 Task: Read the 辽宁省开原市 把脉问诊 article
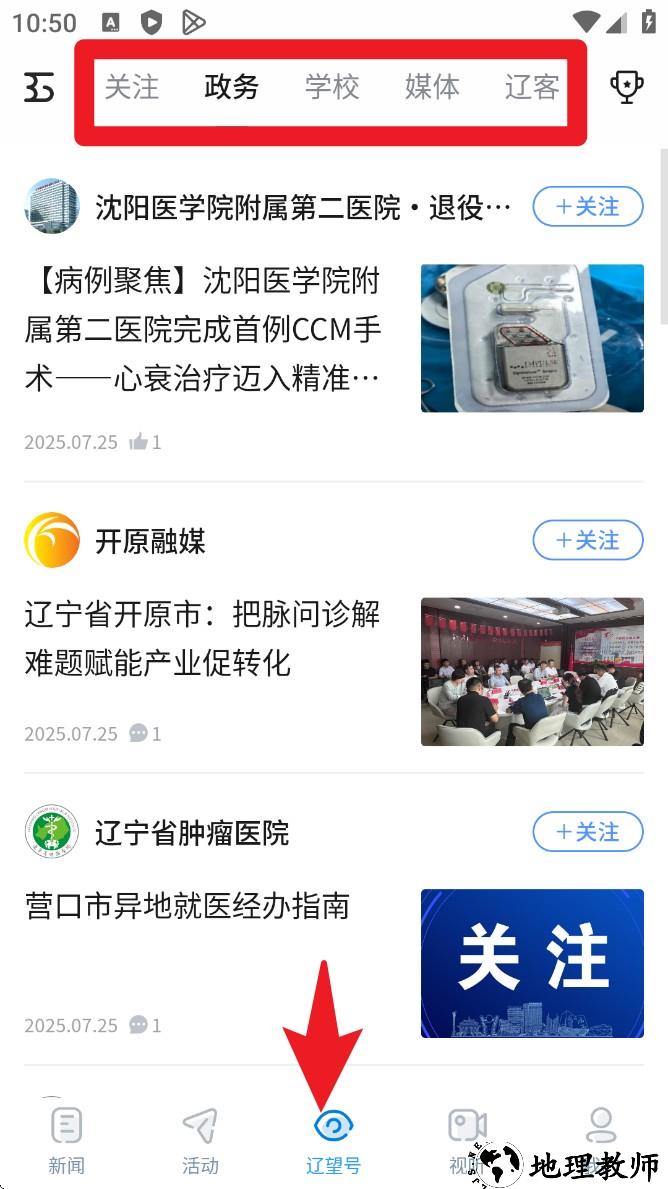click(203, 638)
